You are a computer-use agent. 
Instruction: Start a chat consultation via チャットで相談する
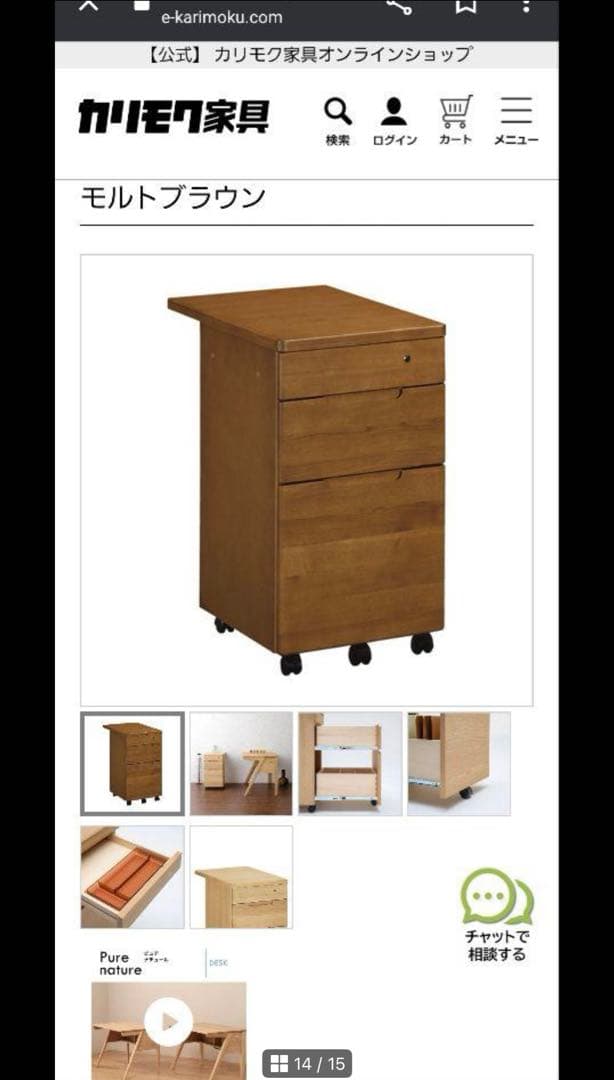click(497, 914)
